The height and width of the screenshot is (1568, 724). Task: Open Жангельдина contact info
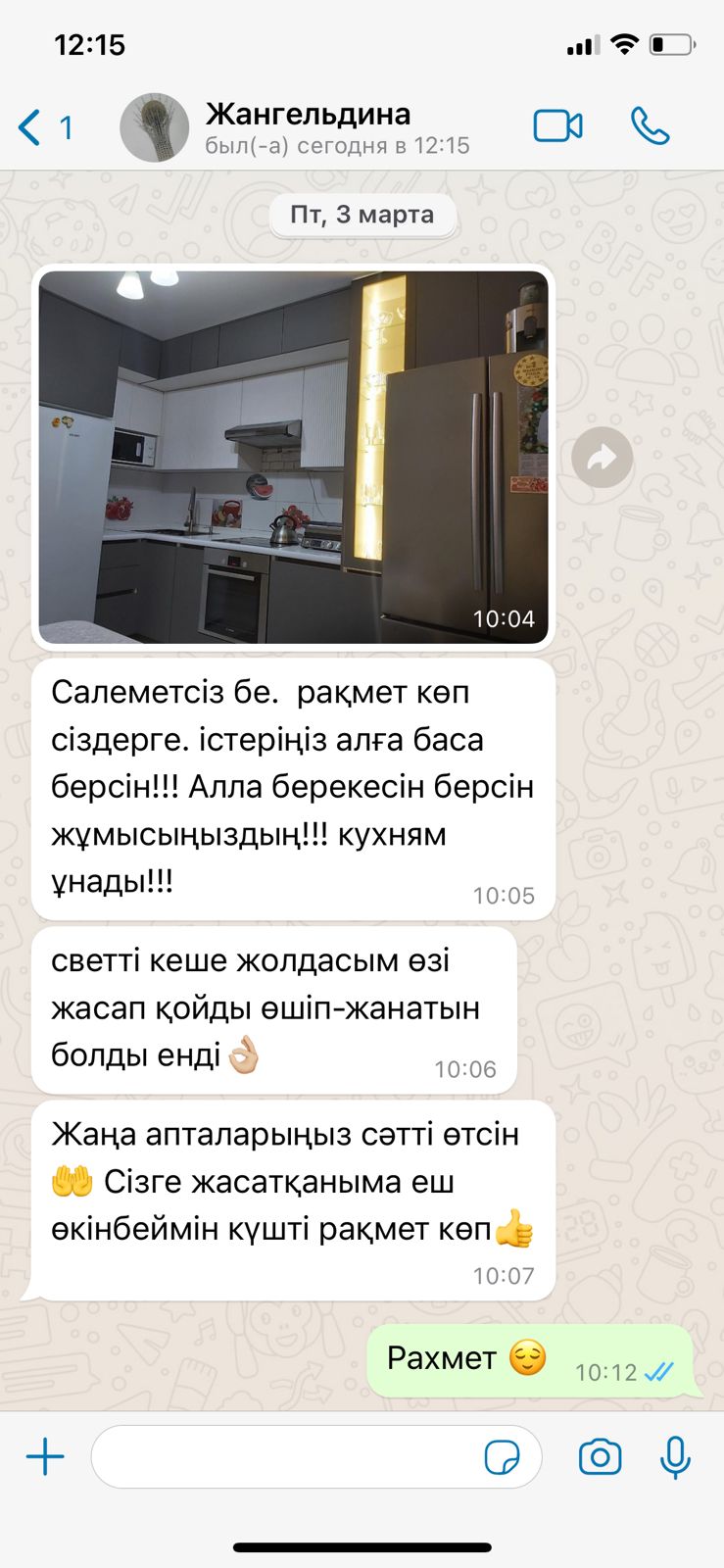308,127
